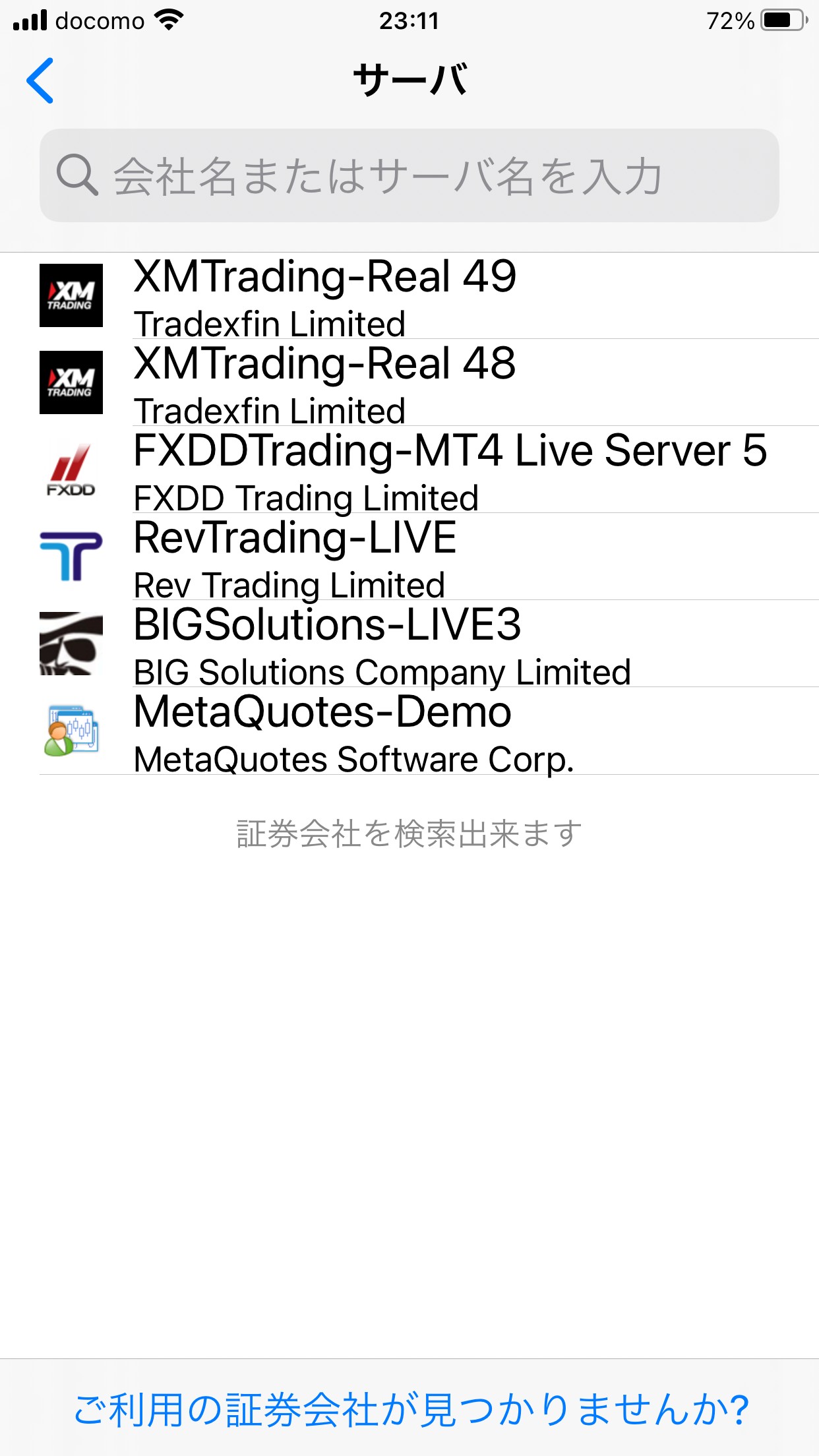Choose the XMTrading-Real 48 server
819x1456 pixels.
[409, 383]
